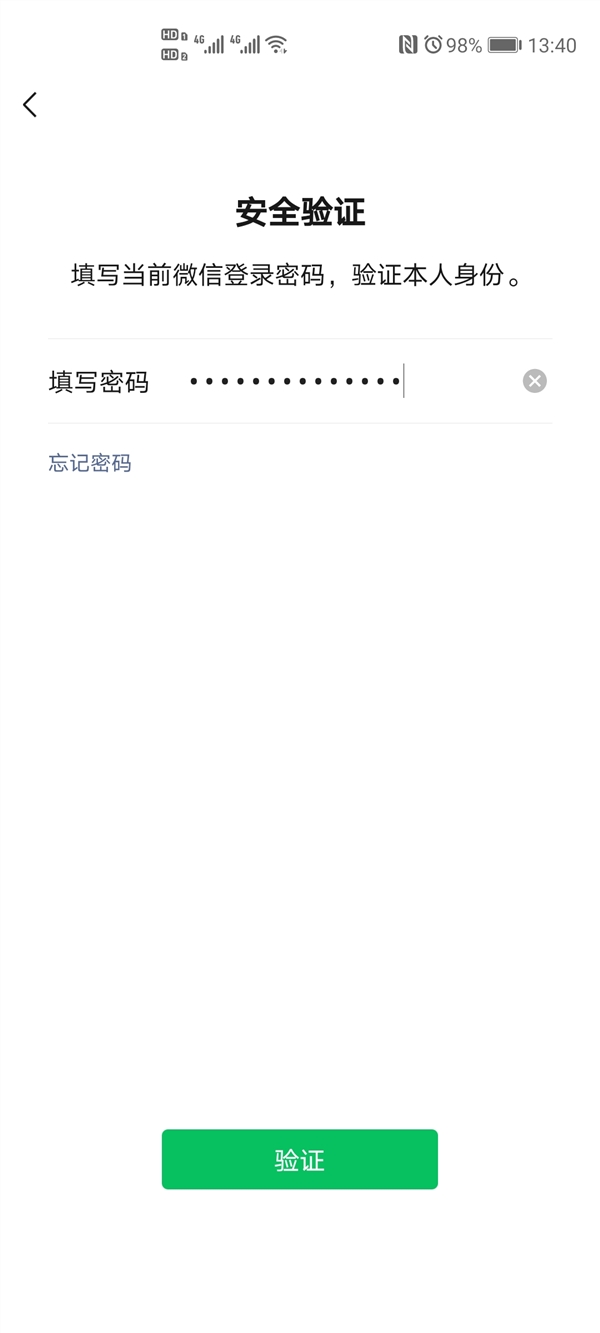Tap the green 验证 button

pos(299,1160)
